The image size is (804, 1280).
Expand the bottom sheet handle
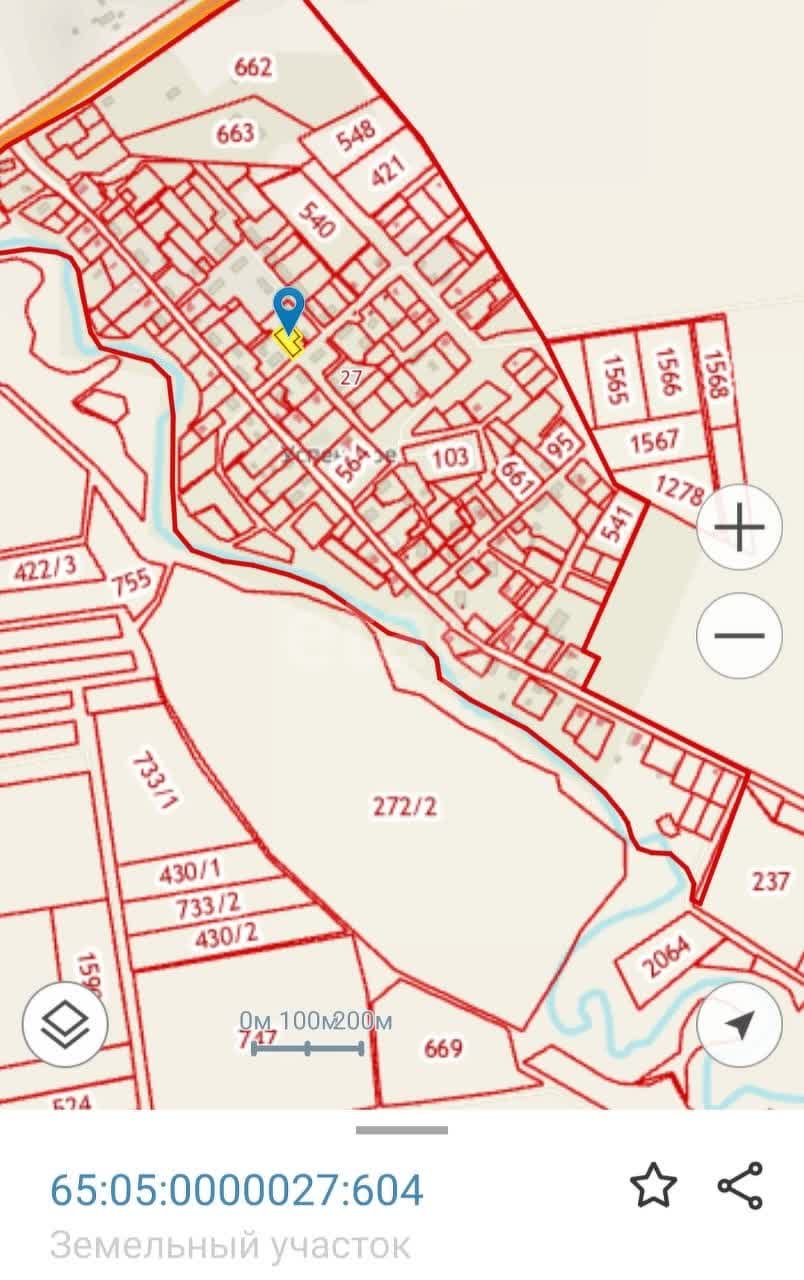pos(402,1131)
